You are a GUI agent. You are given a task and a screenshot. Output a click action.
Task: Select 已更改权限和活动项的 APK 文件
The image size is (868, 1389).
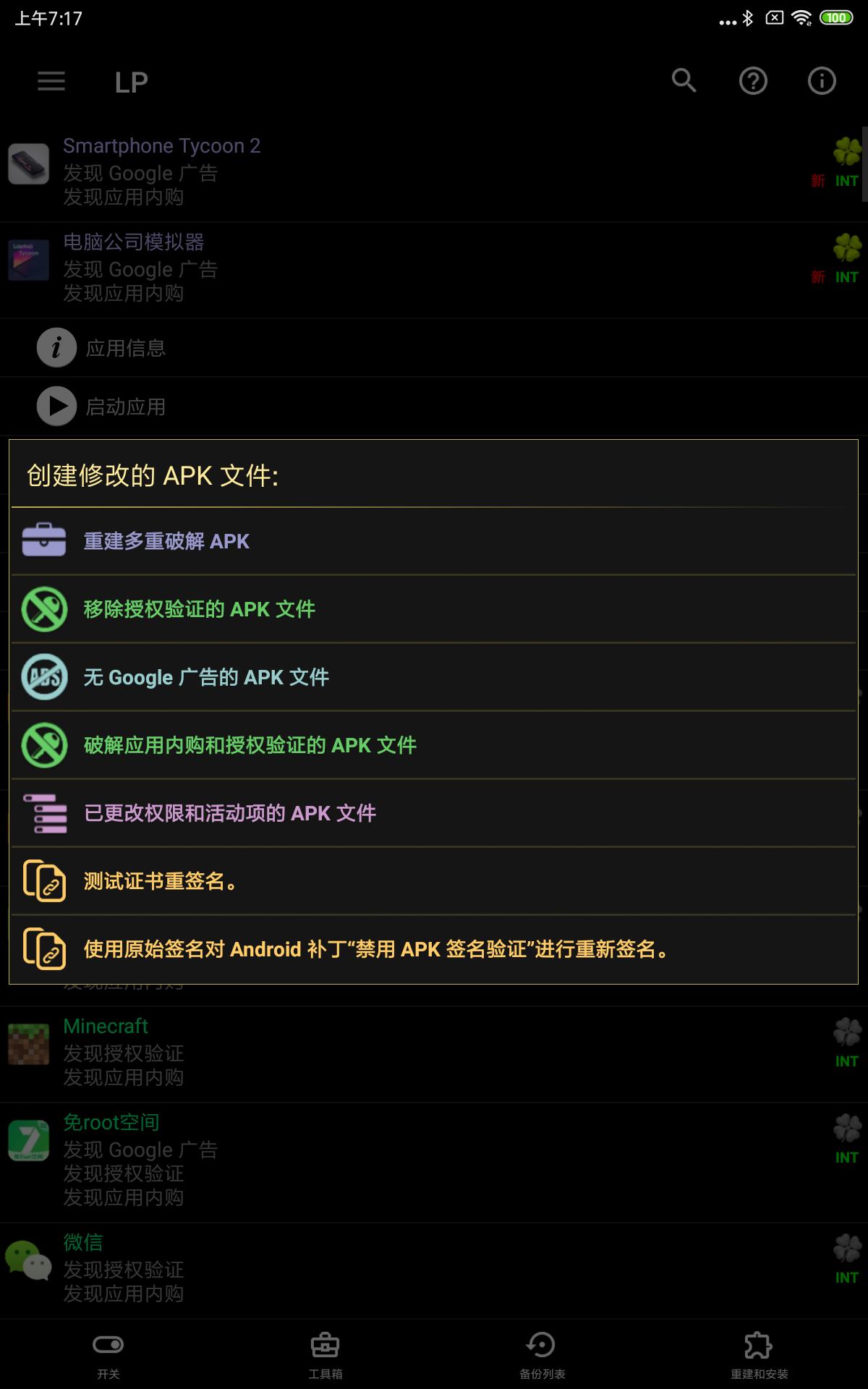[230, 813]
